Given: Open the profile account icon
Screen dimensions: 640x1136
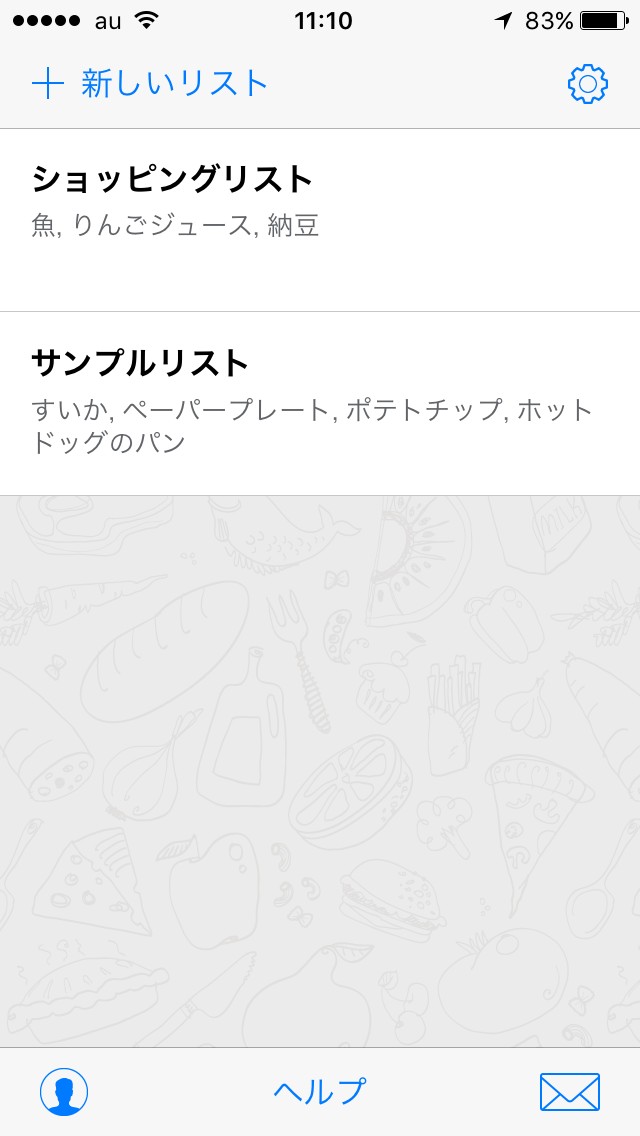Looking at the screenshot, I should pos(64,1091).
